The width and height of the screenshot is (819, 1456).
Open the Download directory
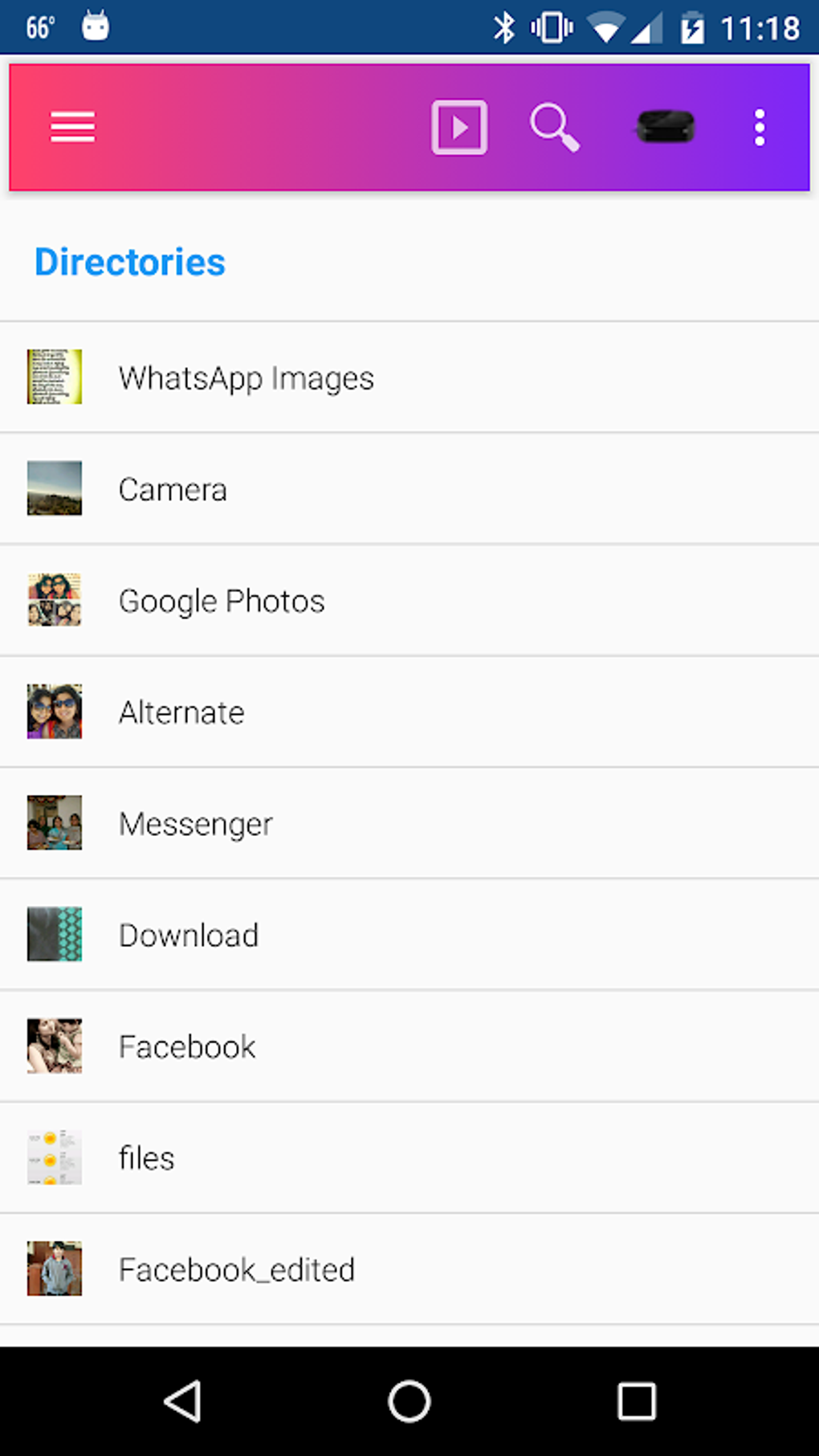(x=189, y=936)
